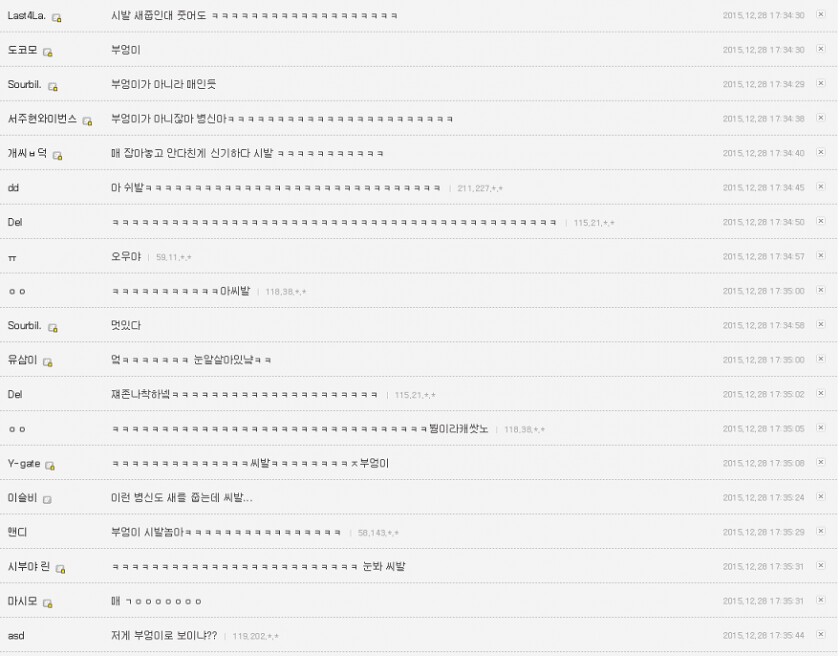Delete 마시모's comment with the X

pyautogui.click(x=821, y=601)
